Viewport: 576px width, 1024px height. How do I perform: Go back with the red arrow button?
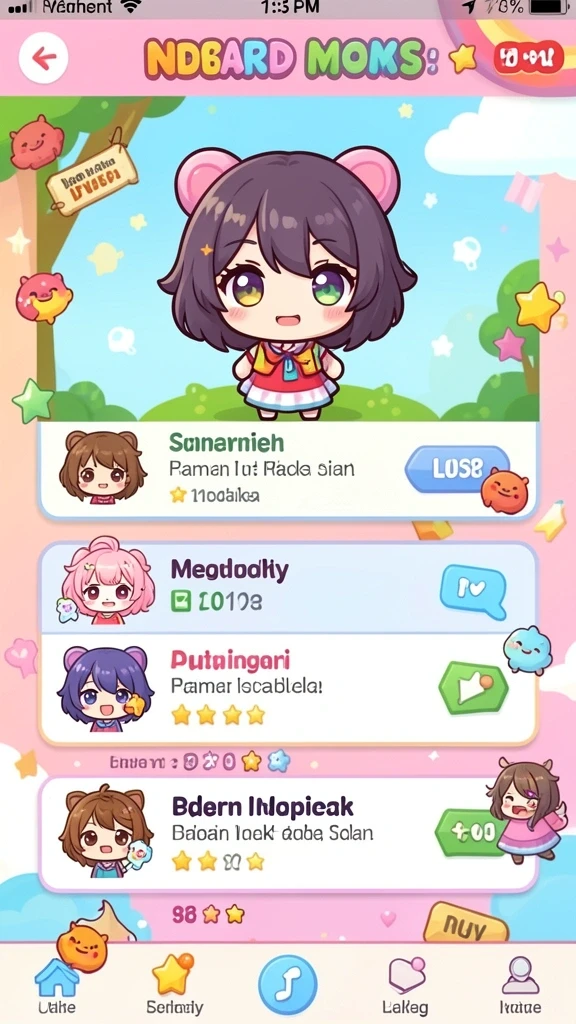tap(44, 59)
